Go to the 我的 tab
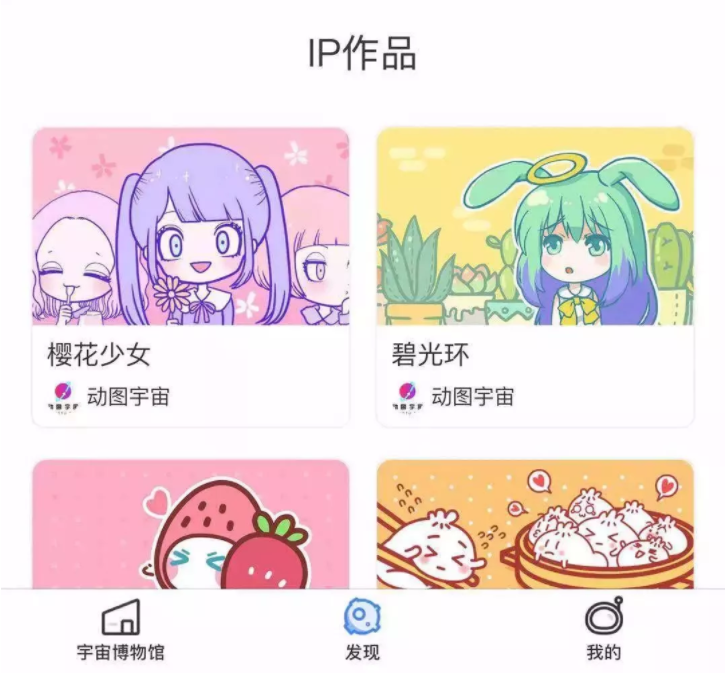The height and width of the screenshot is (677, 728). tap(603, 630)
